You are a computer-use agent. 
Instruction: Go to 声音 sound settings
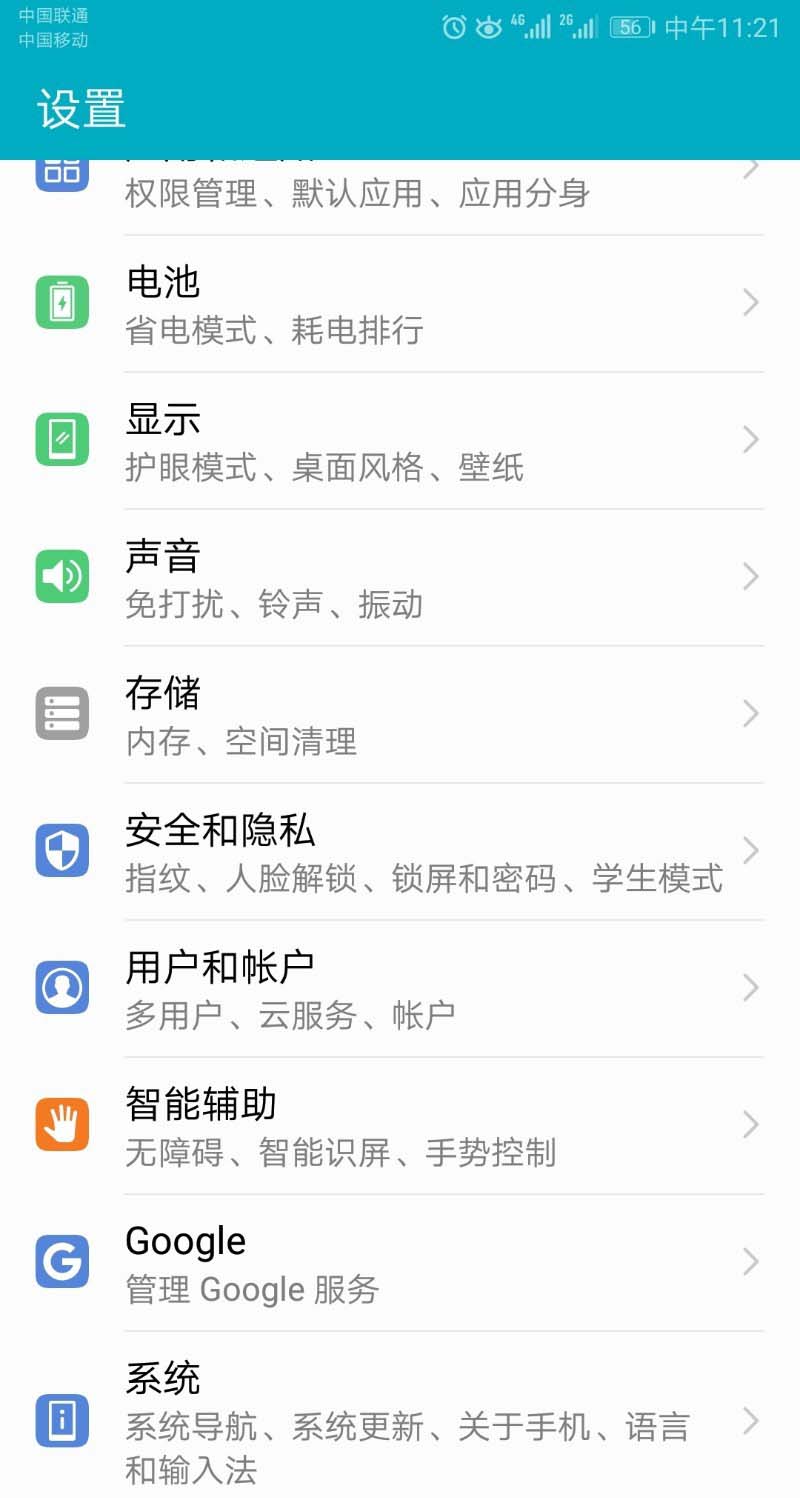click(400, 577)
